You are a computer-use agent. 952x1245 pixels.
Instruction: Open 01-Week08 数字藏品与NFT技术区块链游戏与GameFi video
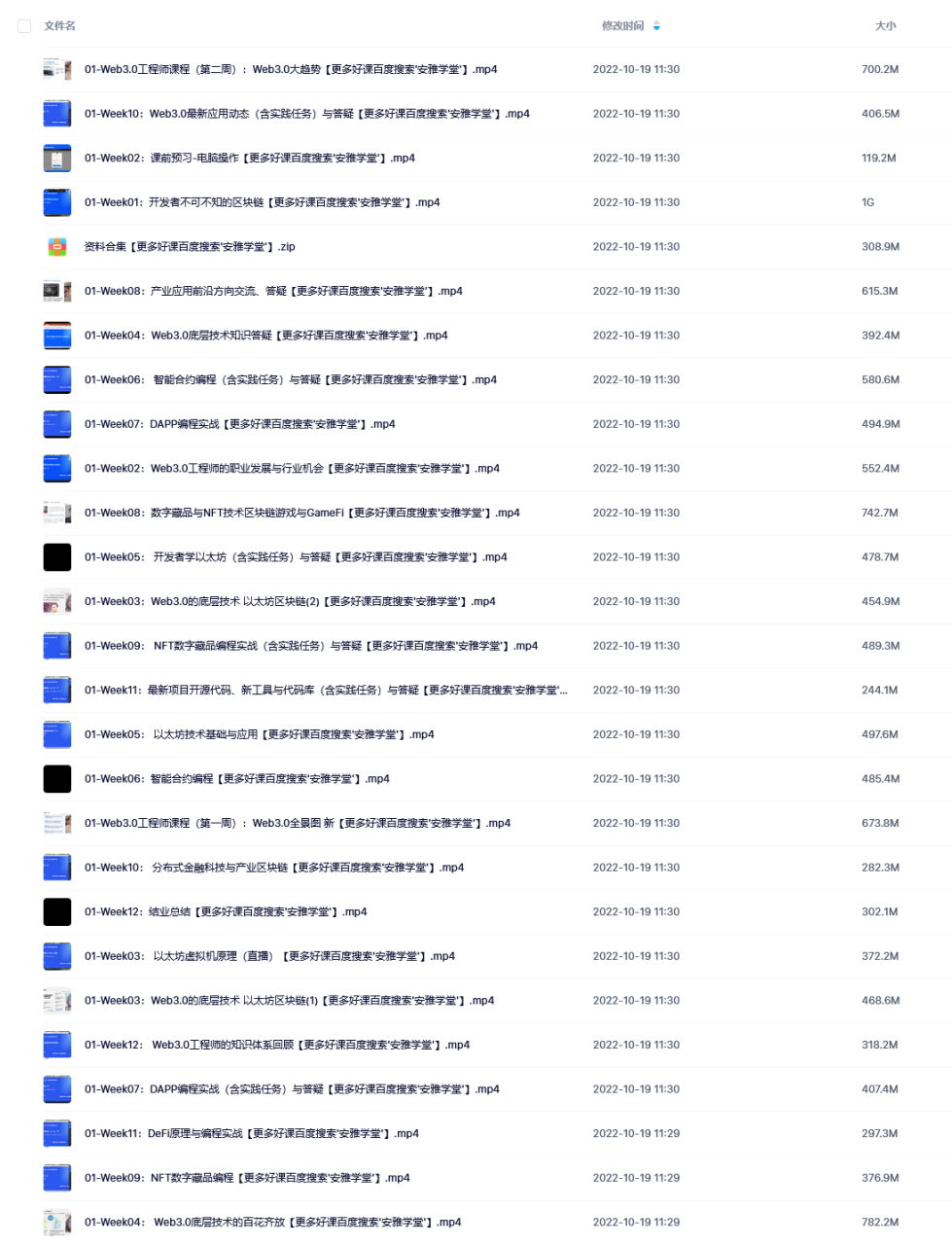point(301,513)
